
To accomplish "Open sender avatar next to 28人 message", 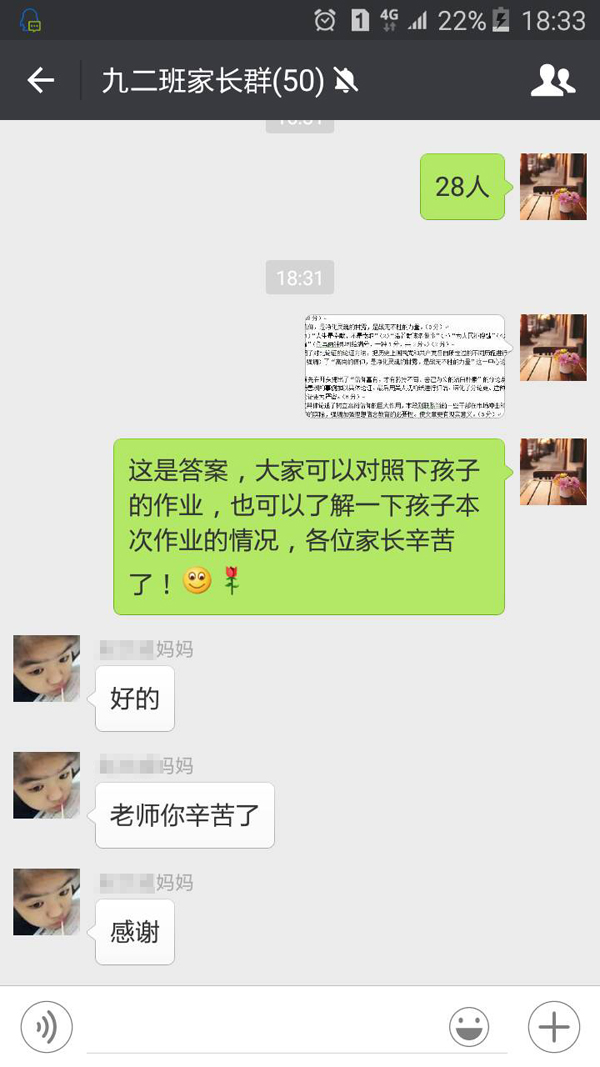I will click(x=553, y=187).
